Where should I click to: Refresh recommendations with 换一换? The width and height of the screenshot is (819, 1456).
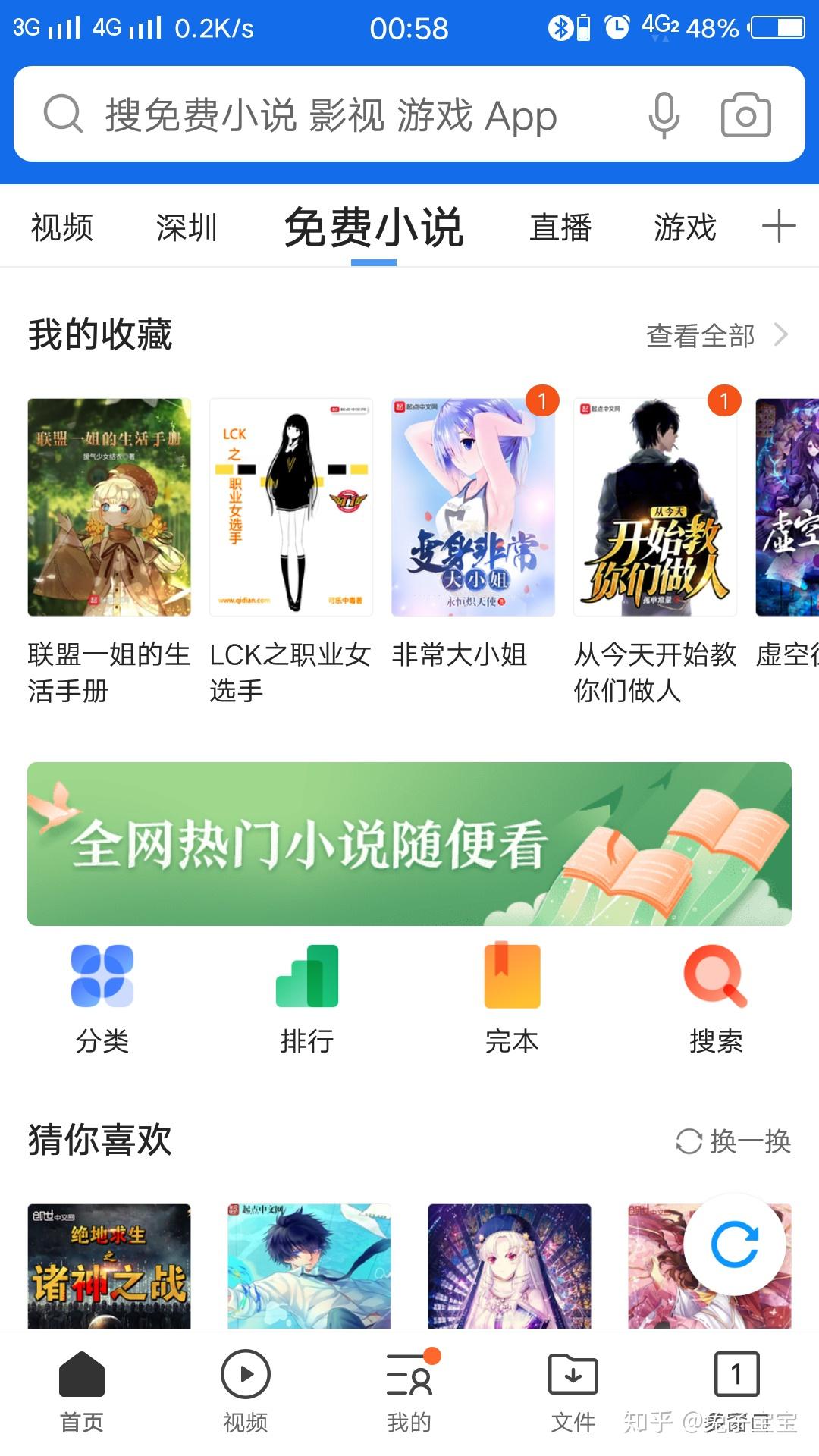pos(733,1141)
